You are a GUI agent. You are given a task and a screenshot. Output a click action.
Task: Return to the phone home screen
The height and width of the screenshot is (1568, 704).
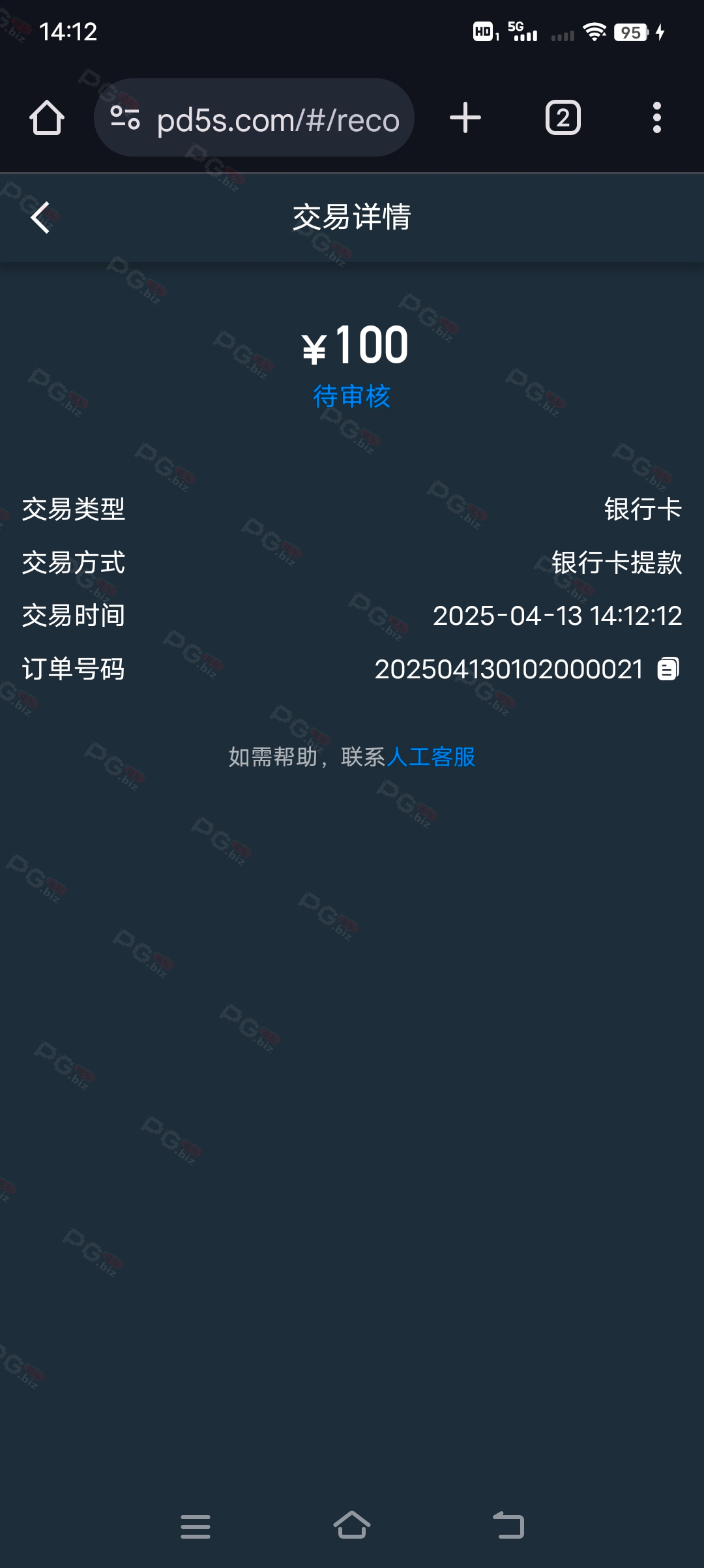[x=352, y=1525]
